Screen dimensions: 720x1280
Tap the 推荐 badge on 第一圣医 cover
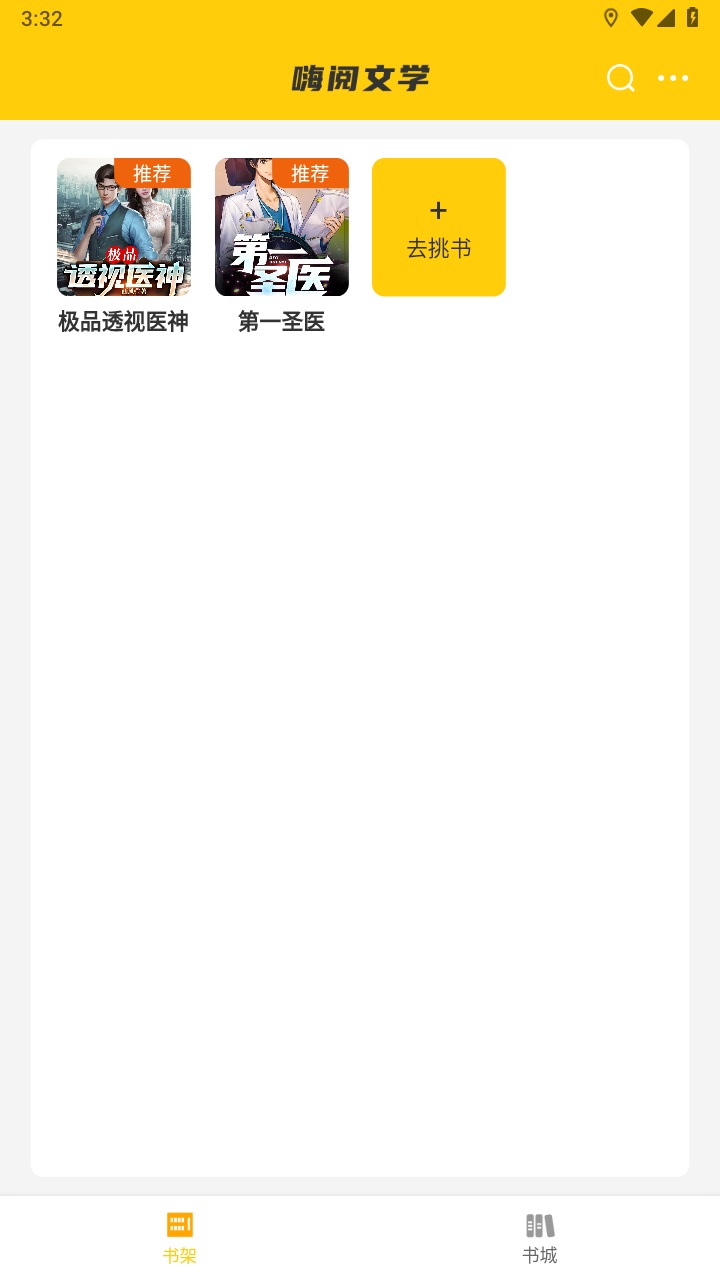pyautogui.click(x=313, y=174)
